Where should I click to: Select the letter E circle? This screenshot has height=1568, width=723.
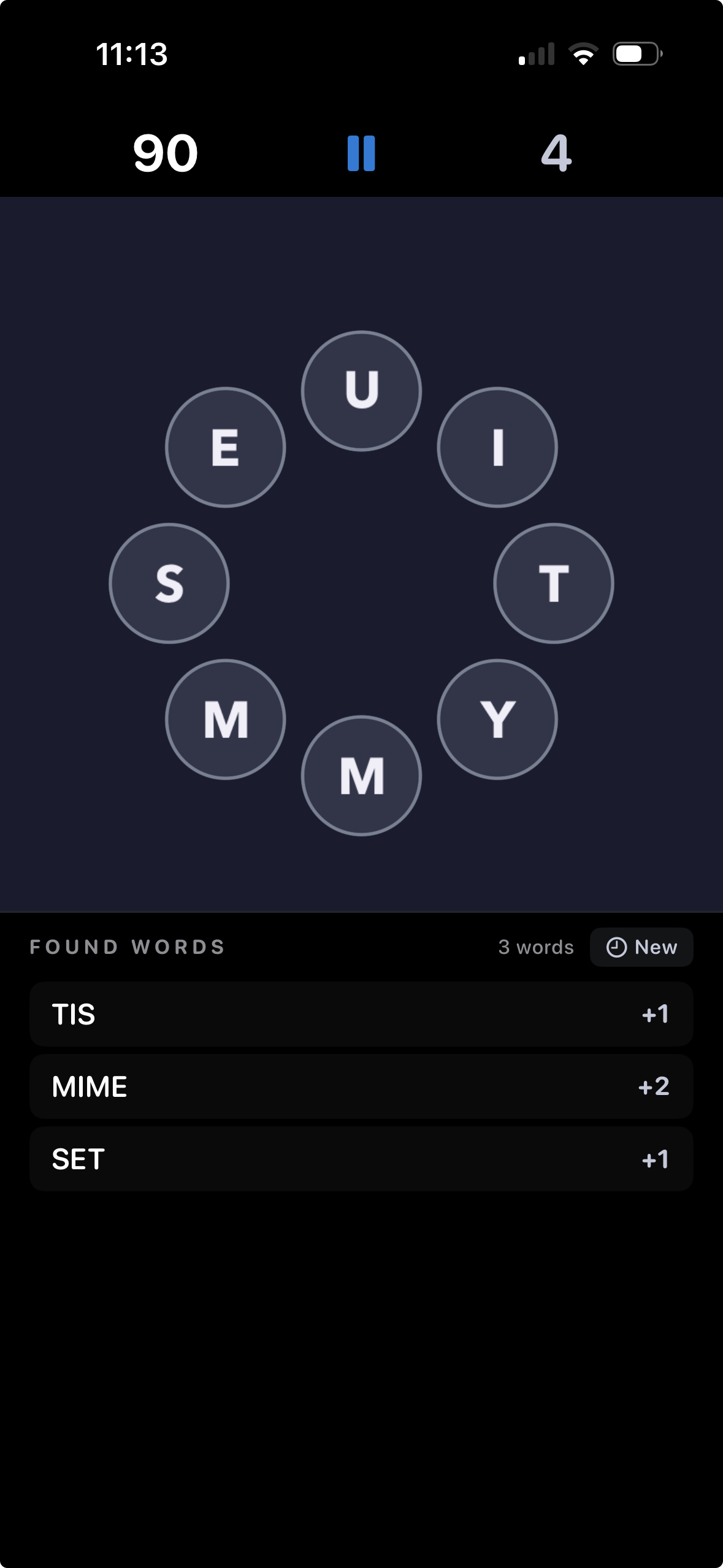(224, 448)
